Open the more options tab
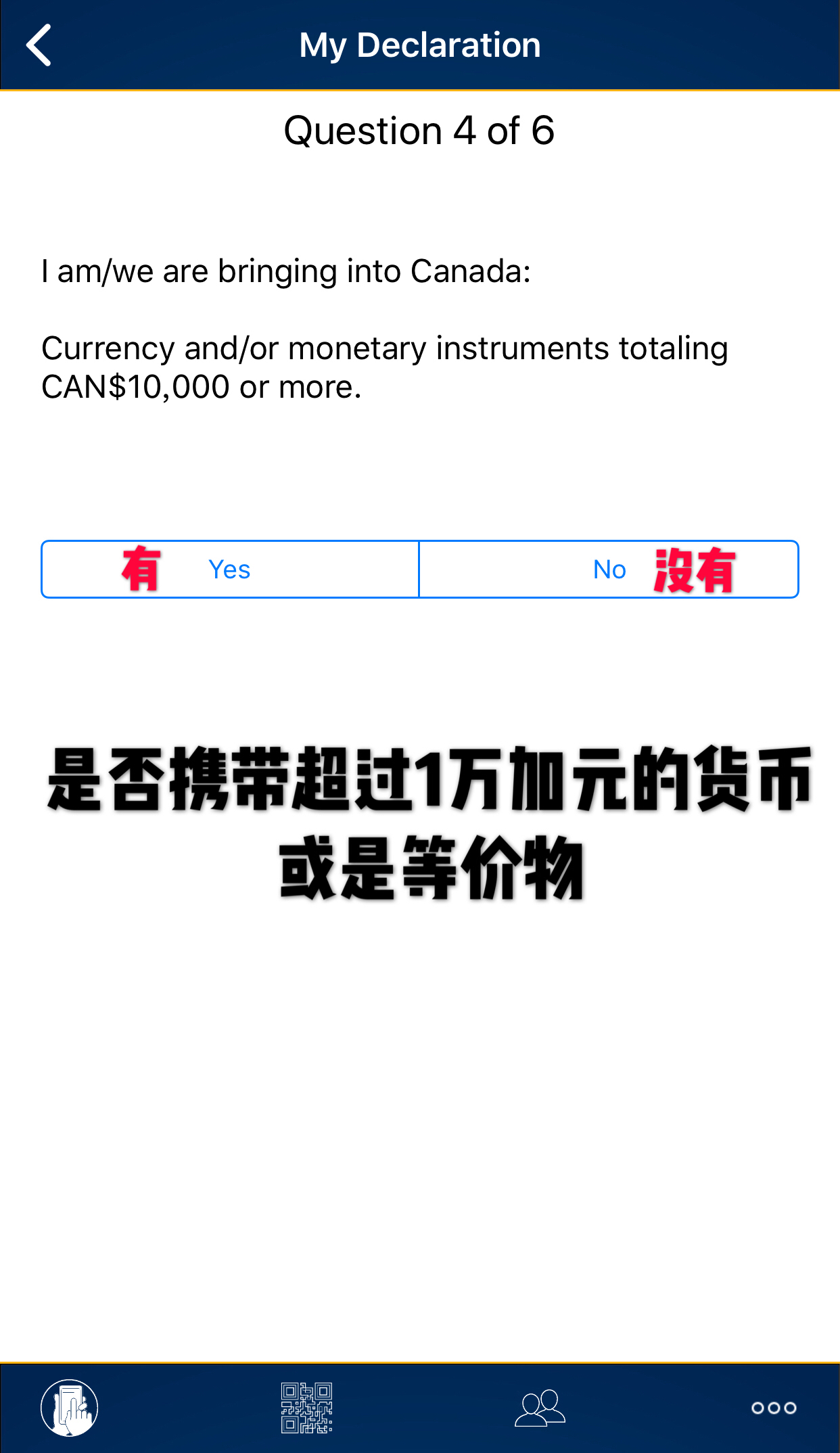Image resolution: width=840 pixels, height=1453 pixels. click(x=774, y=1408)
